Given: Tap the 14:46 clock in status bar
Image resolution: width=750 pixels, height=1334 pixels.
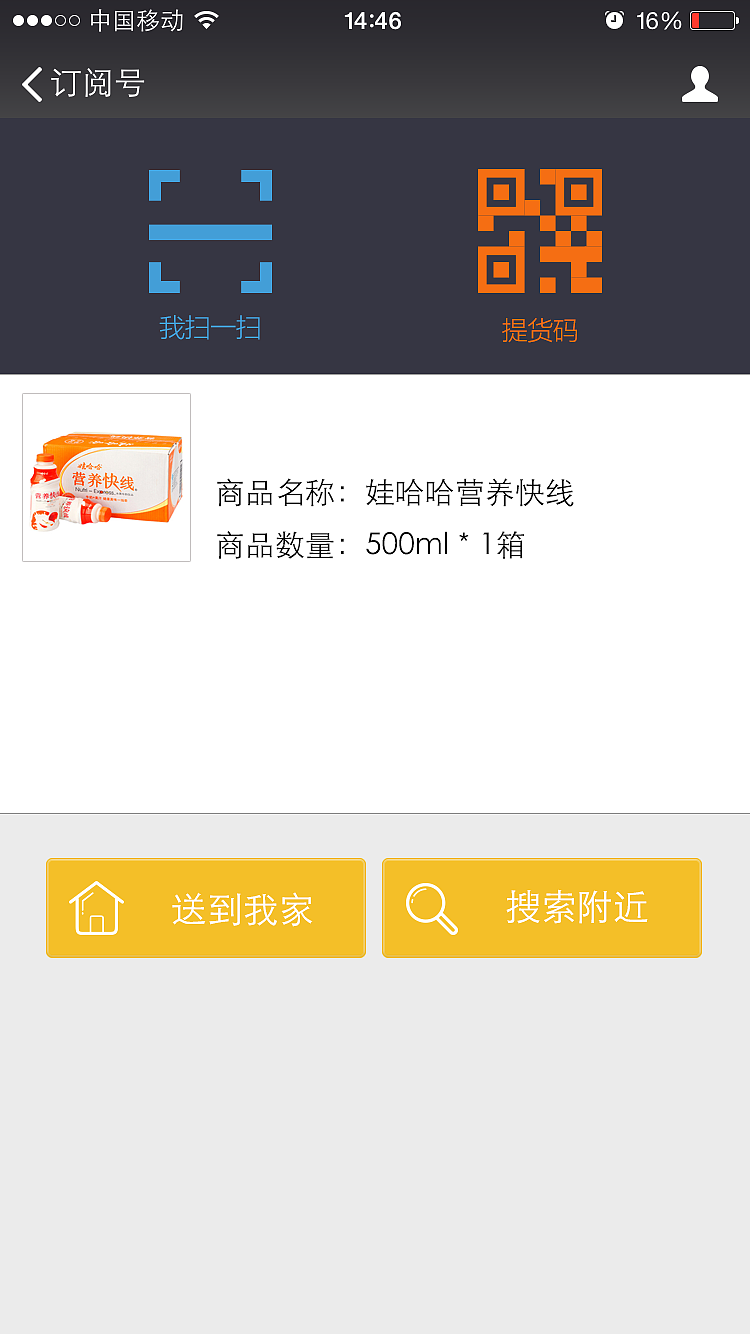Looking at the screenshot, I should [373, 19].
